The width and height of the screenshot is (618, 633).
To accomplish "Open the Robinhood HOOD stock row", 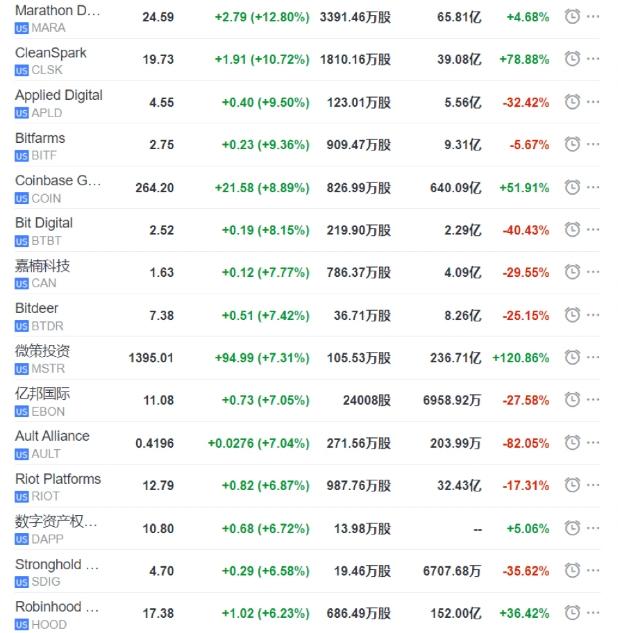I will (x=57, y=613).
